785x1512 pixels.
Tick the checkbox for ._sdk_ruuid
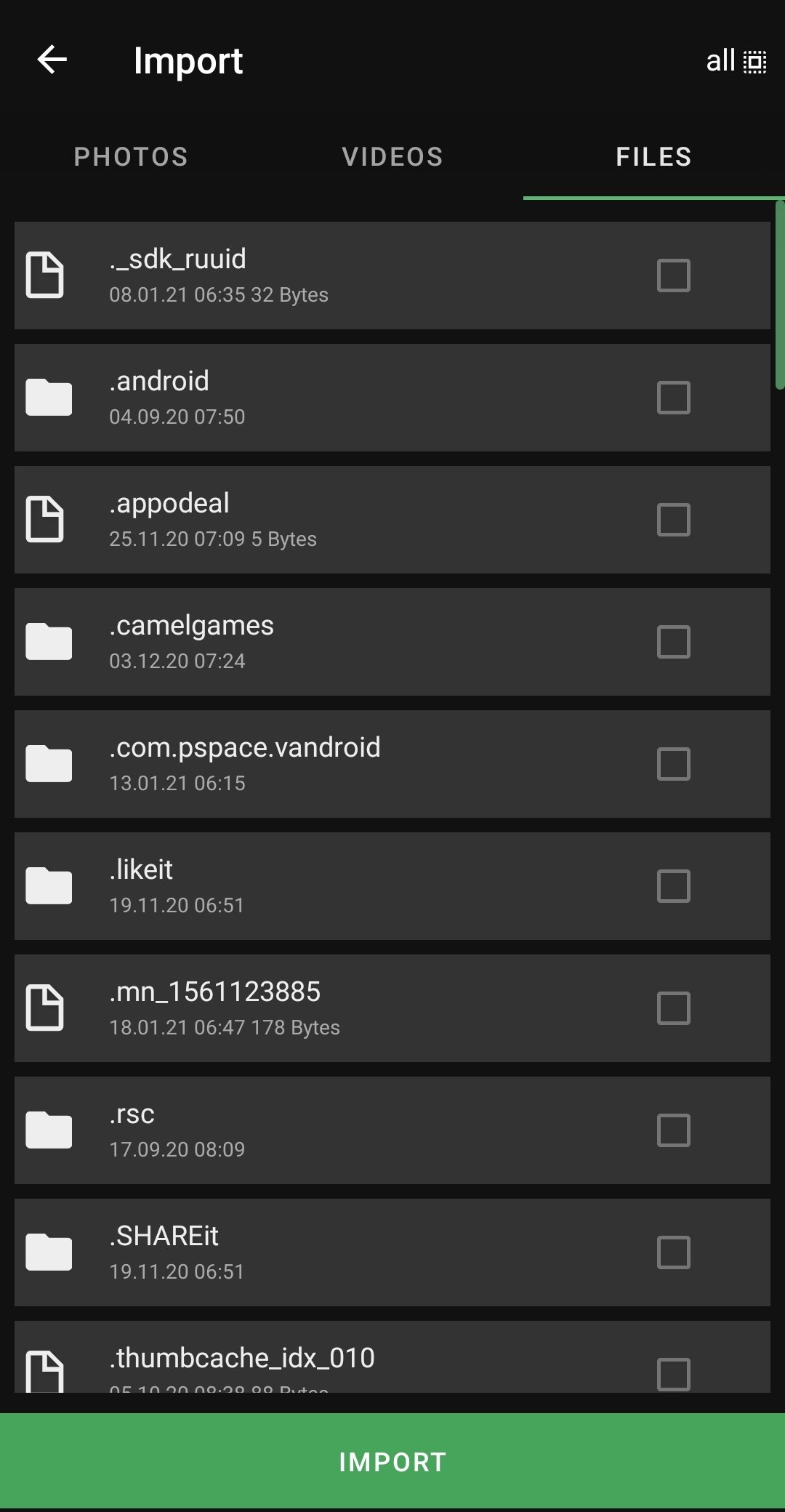(674, 276)
